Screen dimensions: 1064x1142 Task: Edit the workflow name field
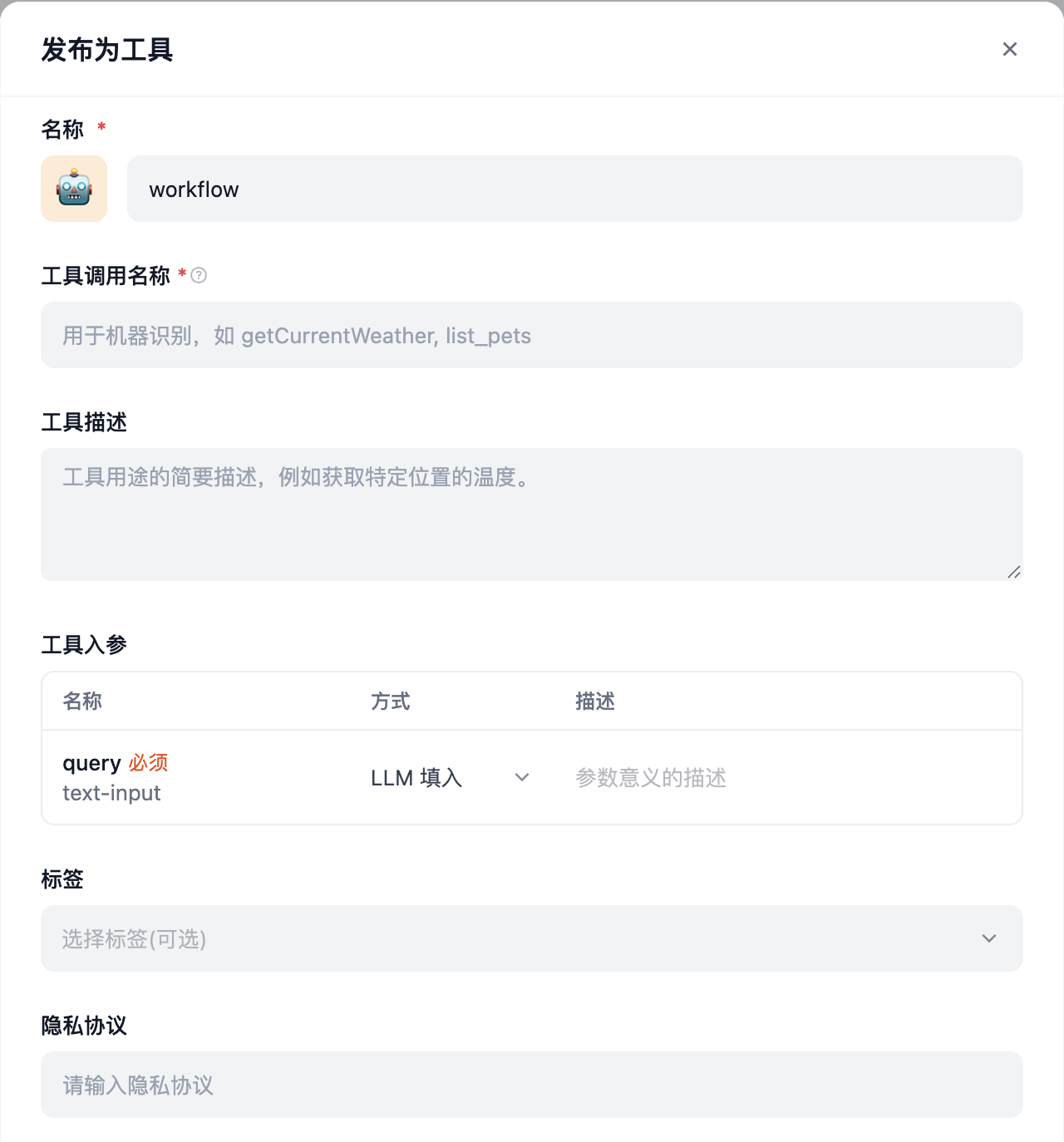574,189
